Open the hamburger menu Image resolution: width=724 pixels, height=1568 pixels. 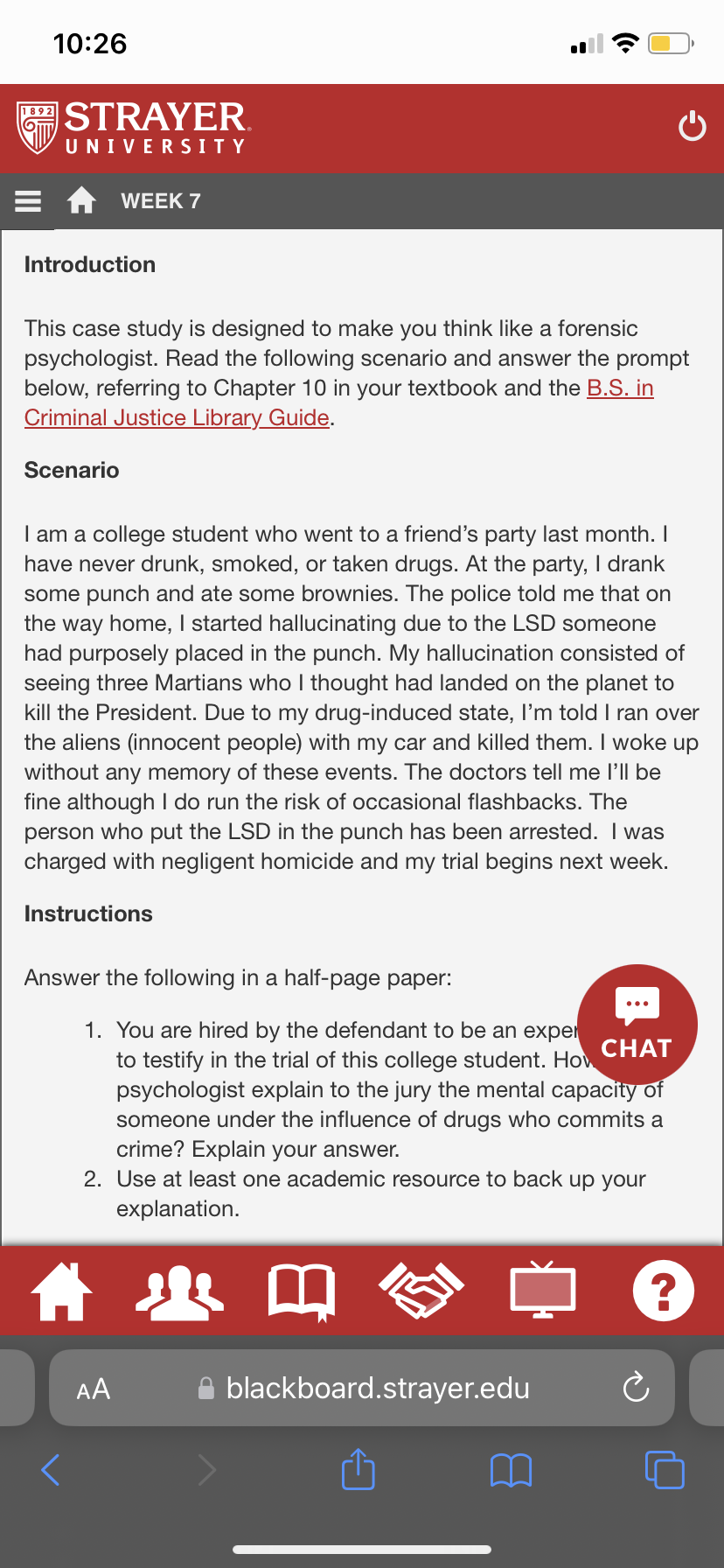[x=28, y=201]
